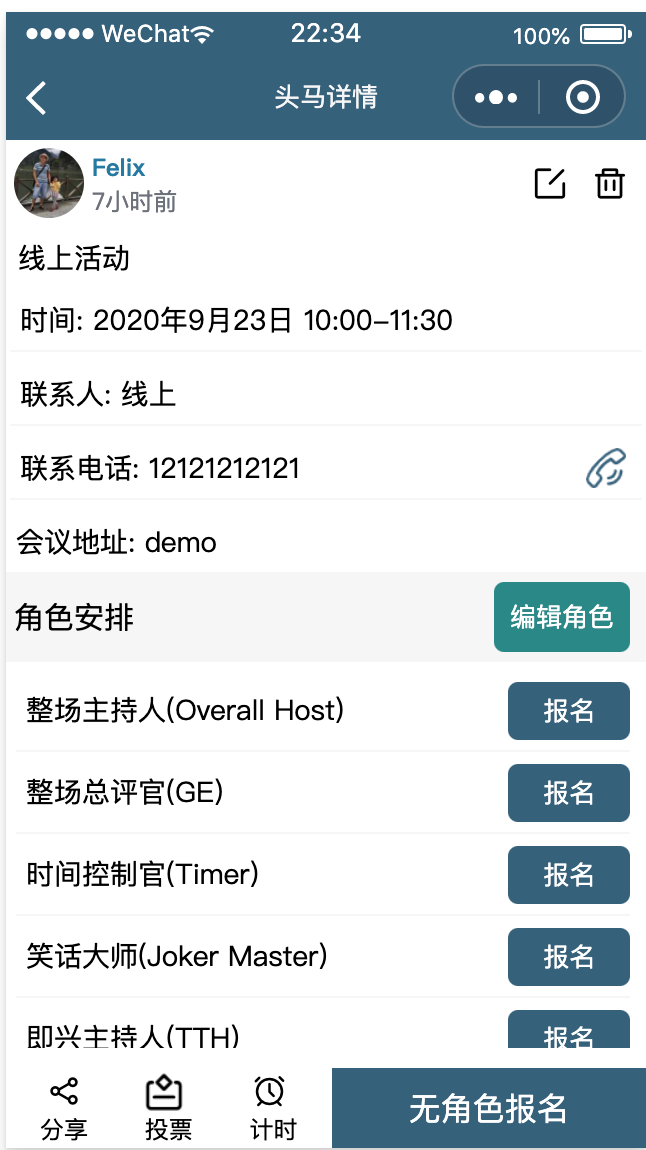
Task: Open Felix's profile
Action: click(x=49, y=183)
